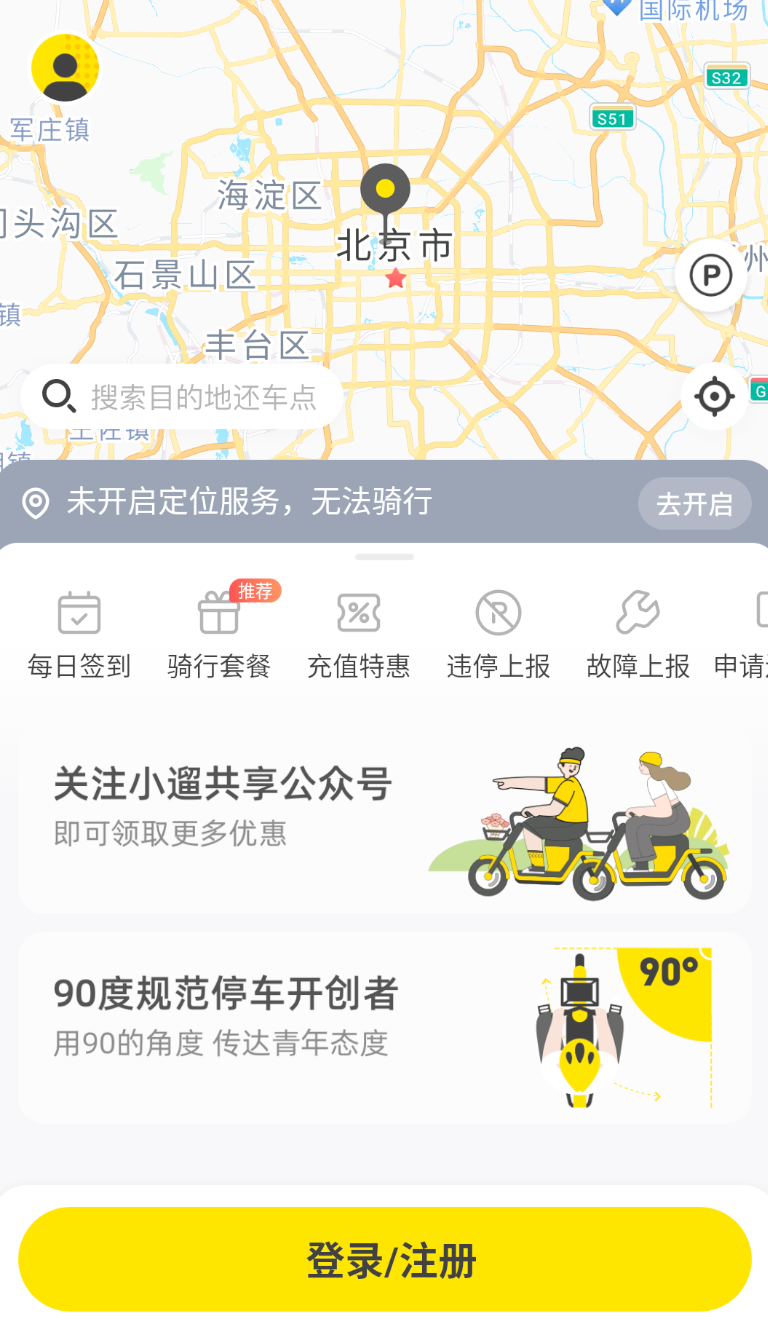Open the profile avatar icon
Screen dimensions: 768x1332
click(66, 66)
